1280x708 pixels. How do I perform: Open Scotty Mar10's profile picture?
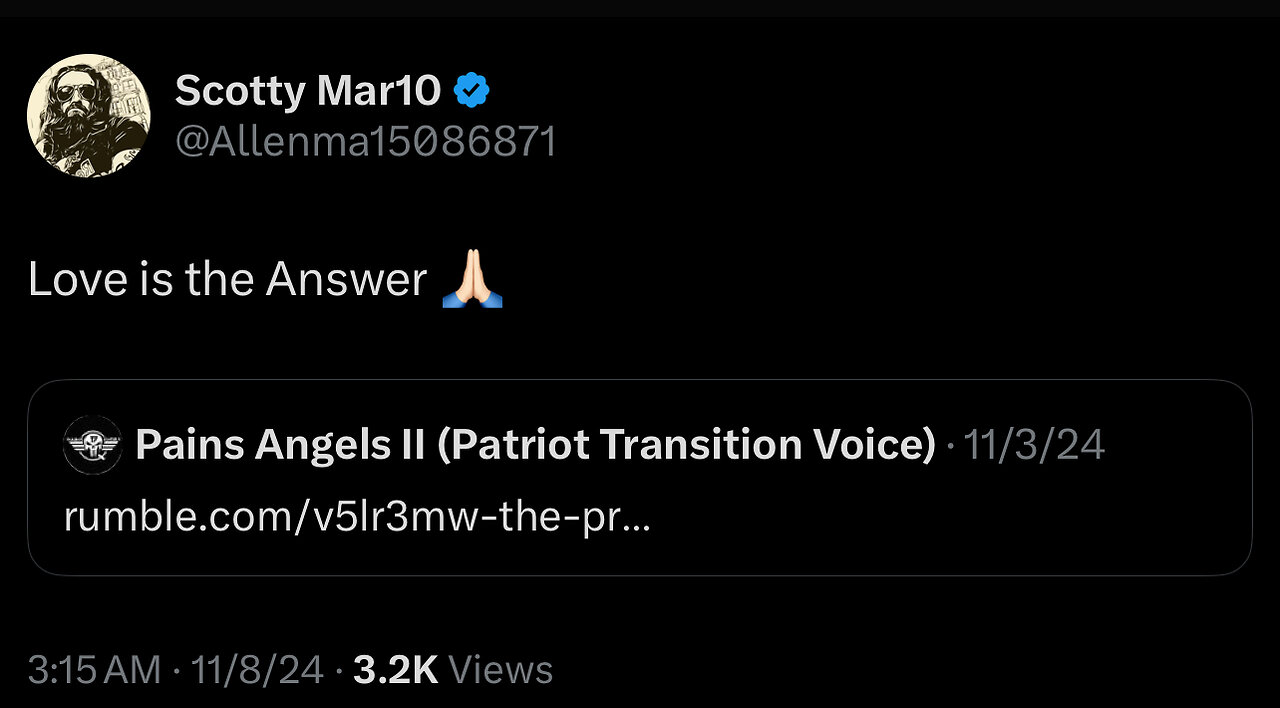point(88,115)
